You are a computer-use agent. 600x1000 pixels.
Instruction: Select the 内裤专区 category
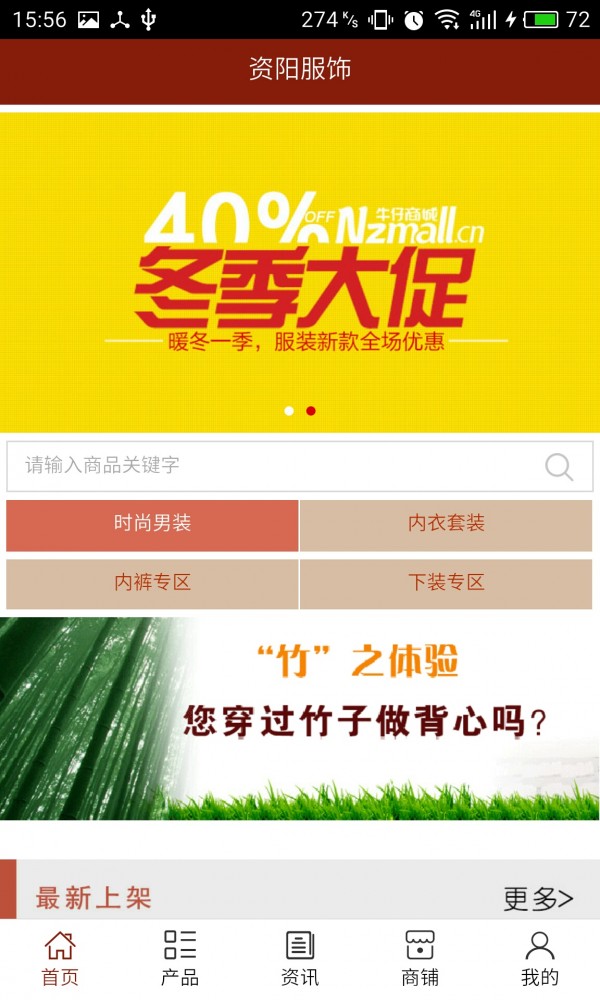[x=152, y=583]
